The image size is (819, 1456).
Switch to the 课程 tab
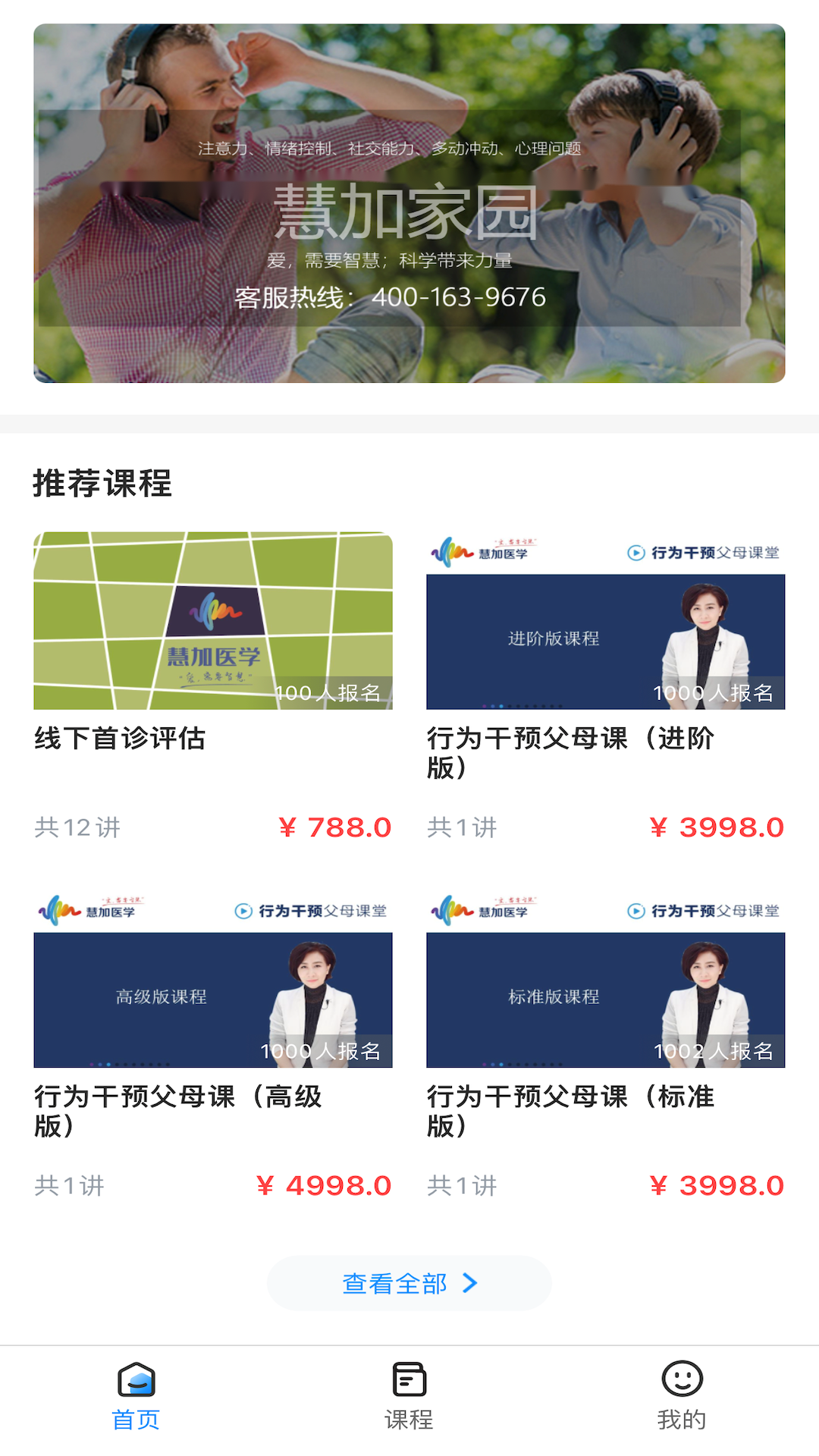[x=409, y=1397]
